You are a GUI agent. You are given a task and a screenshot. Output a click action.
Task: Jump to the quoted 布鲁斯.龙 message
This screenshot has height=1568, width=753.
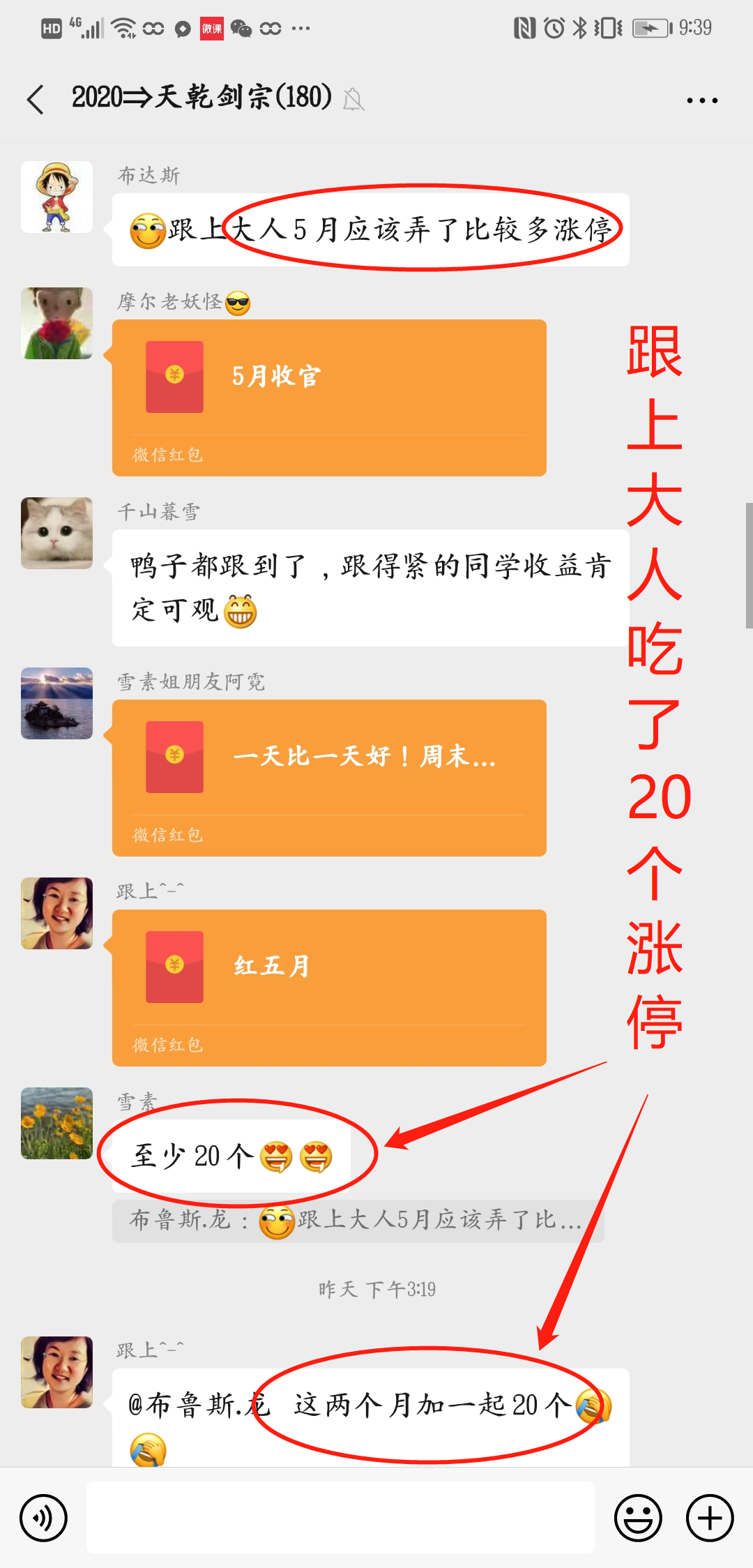click(x=357, y=1221)
